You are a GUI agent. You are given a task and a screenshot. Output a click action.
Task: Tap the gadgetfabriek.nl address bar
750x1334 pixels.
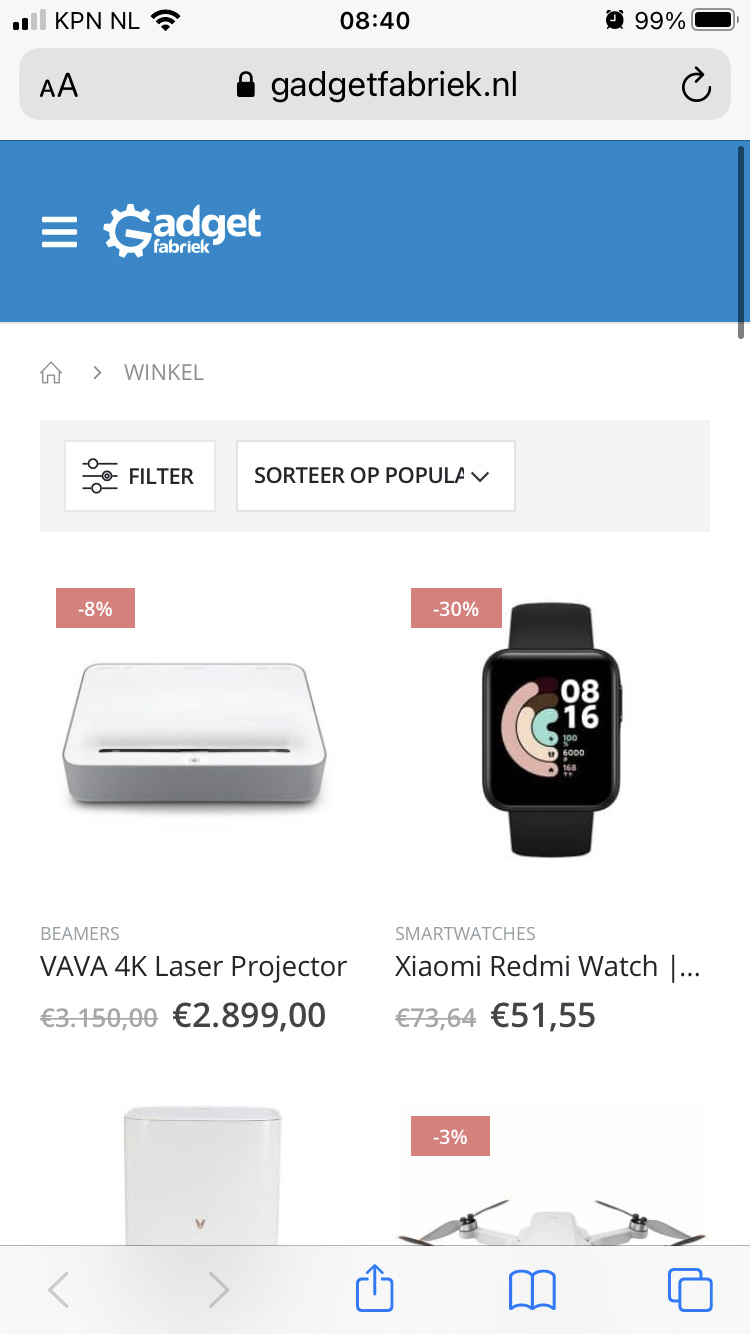(375, 84)
